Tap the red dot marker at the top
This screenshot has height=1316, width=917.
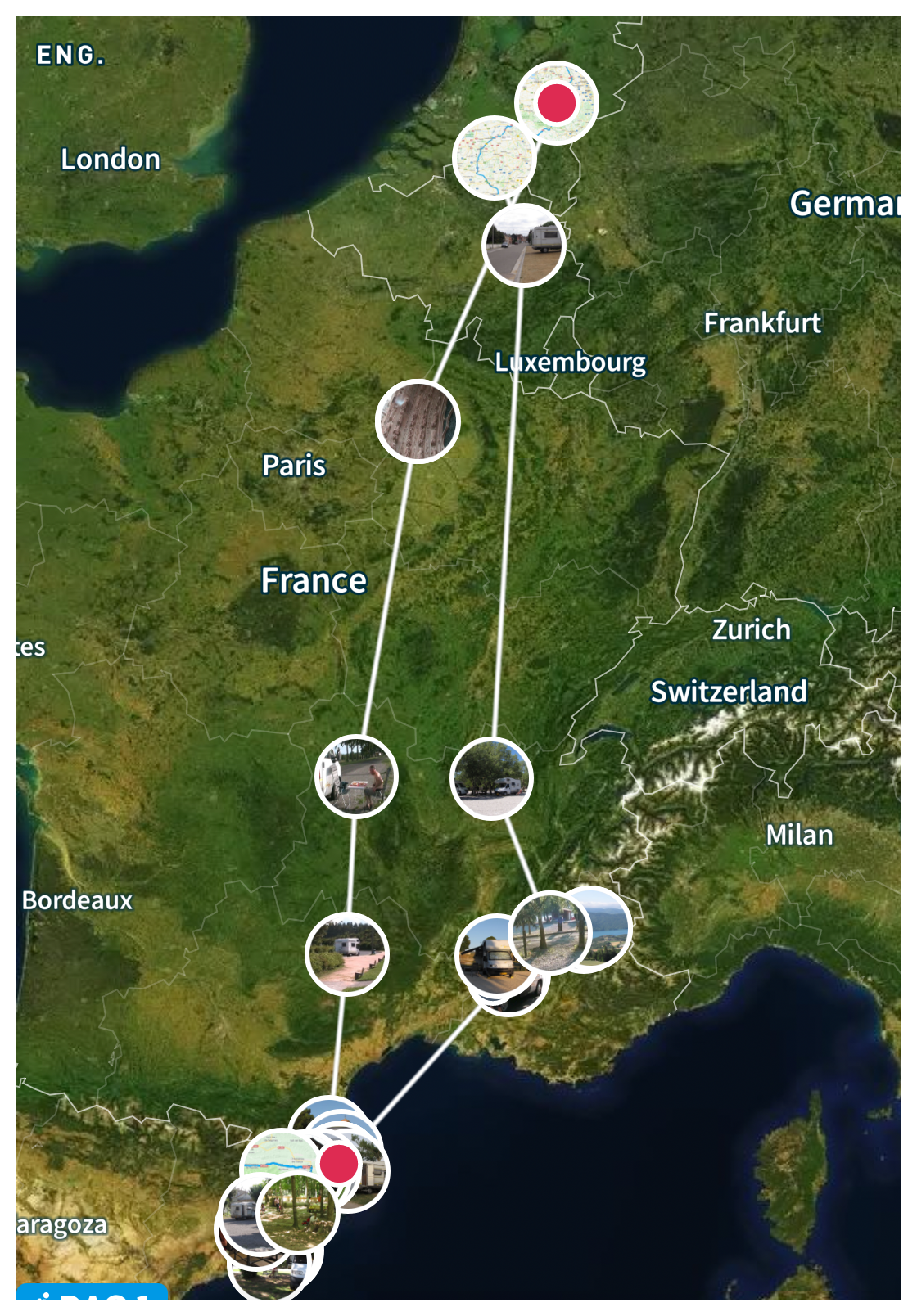point(557,103)
